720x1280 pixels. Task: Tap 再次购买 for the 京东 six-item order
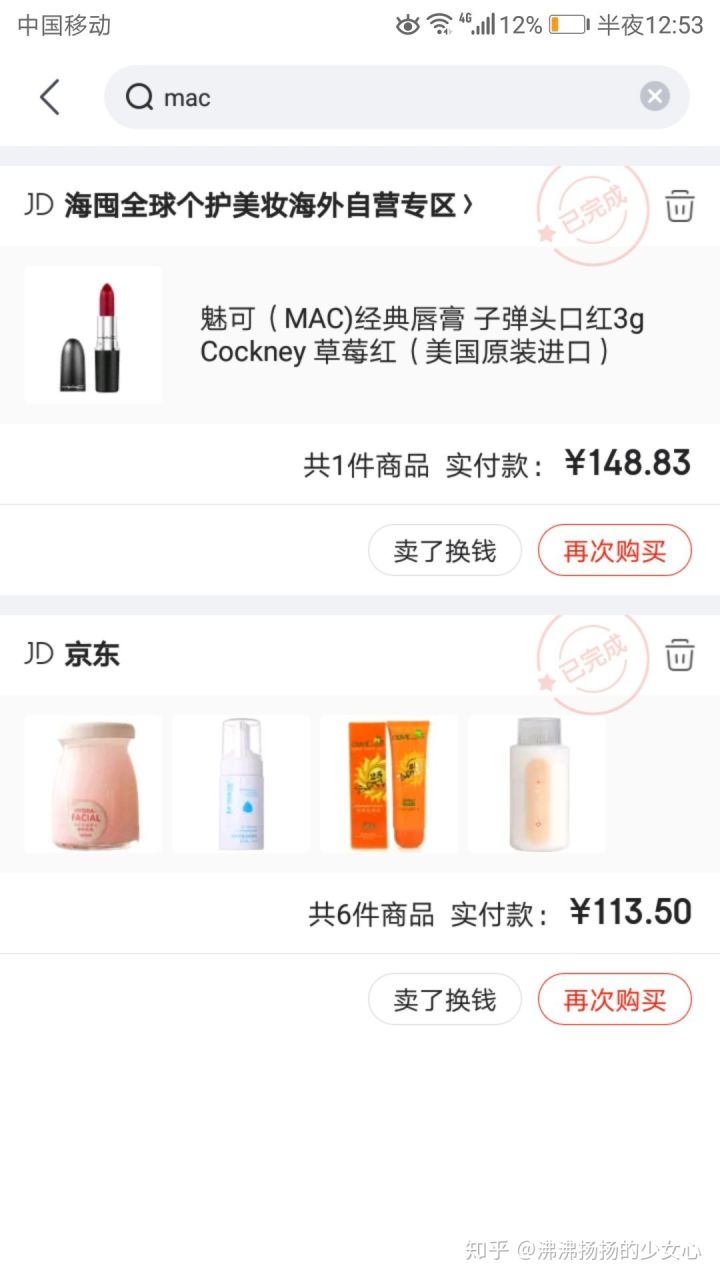(x=614, y=999)
